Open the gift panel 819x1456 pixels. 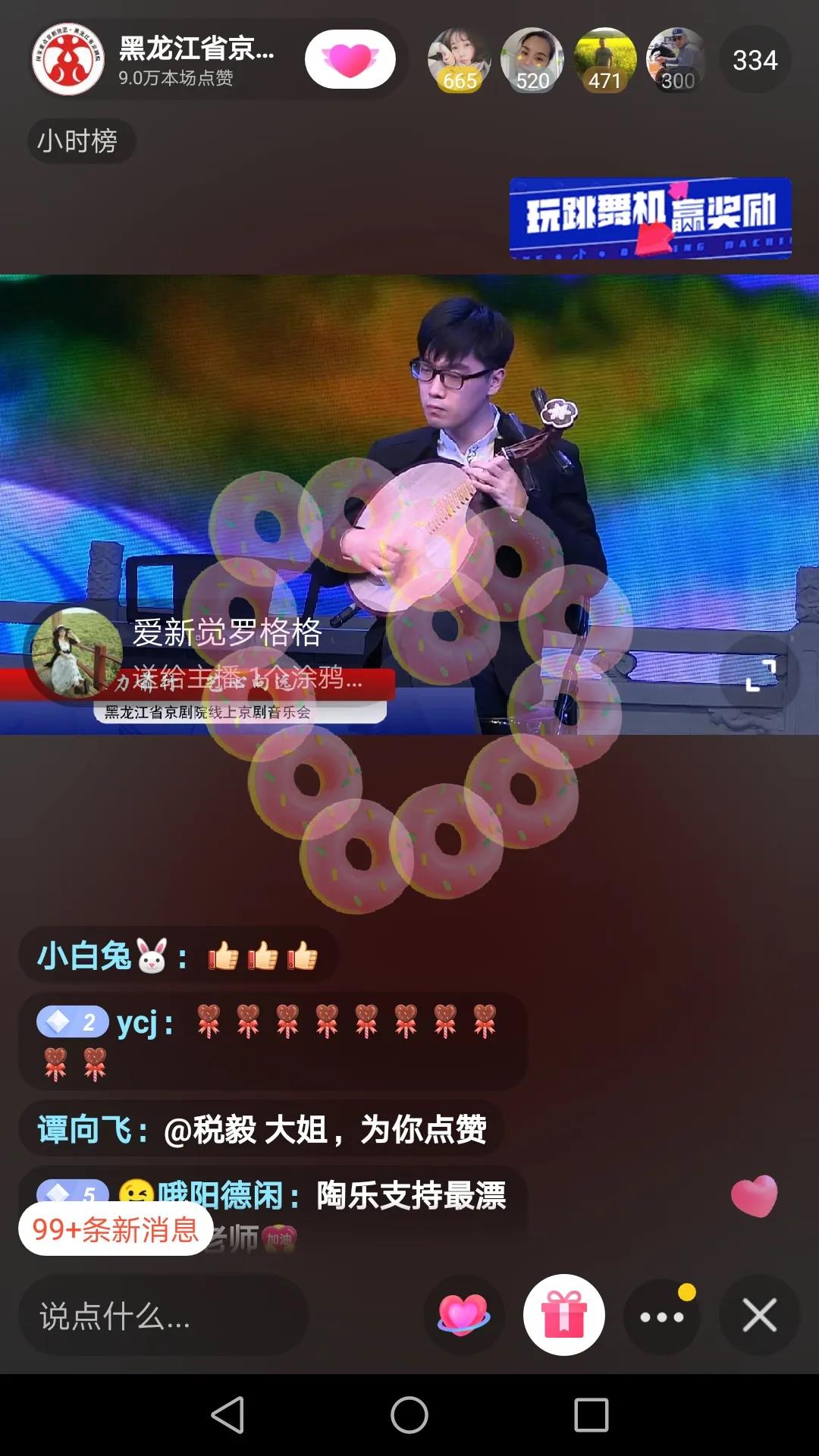(x=563, y=1315)
